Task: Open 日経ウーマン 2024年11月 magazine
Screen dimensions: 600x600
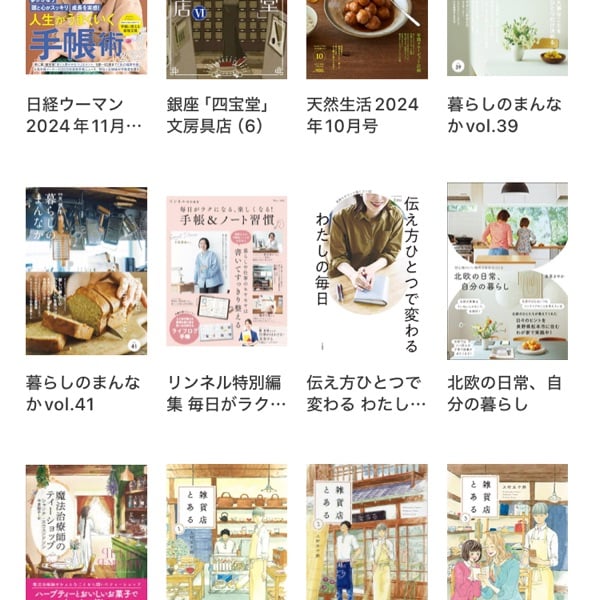Action: click(x=86, y=40)
